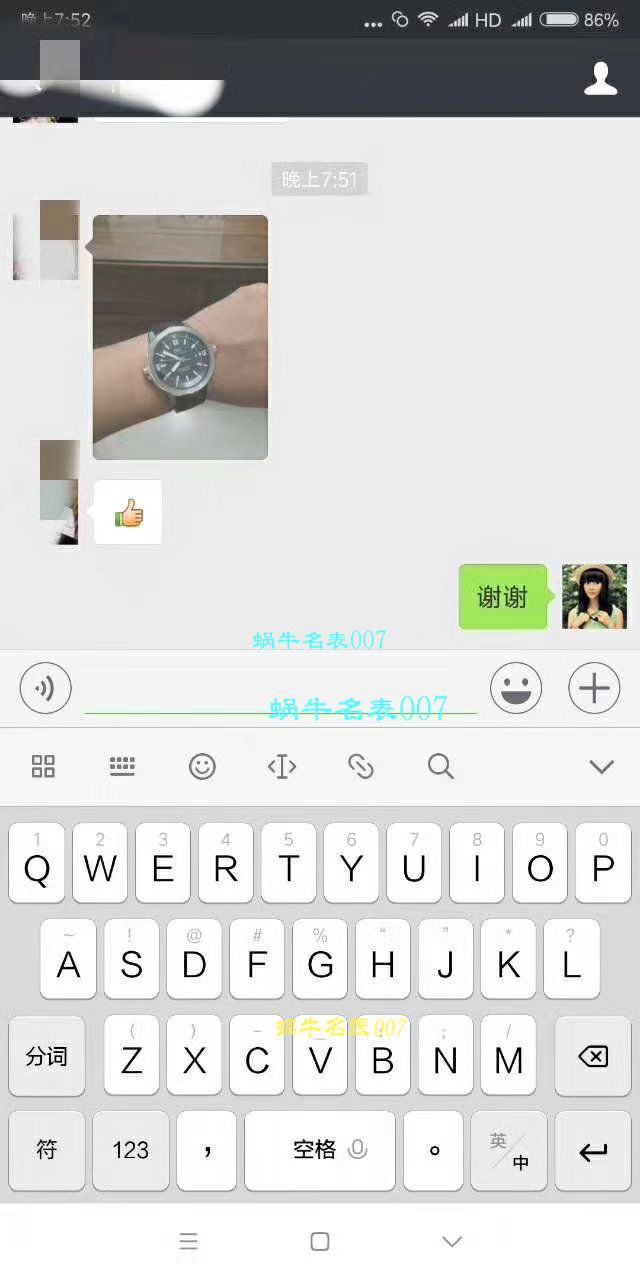Open my own avatar beside 谢谢
The image size is (640, 1280).
(x=594, y=597)
